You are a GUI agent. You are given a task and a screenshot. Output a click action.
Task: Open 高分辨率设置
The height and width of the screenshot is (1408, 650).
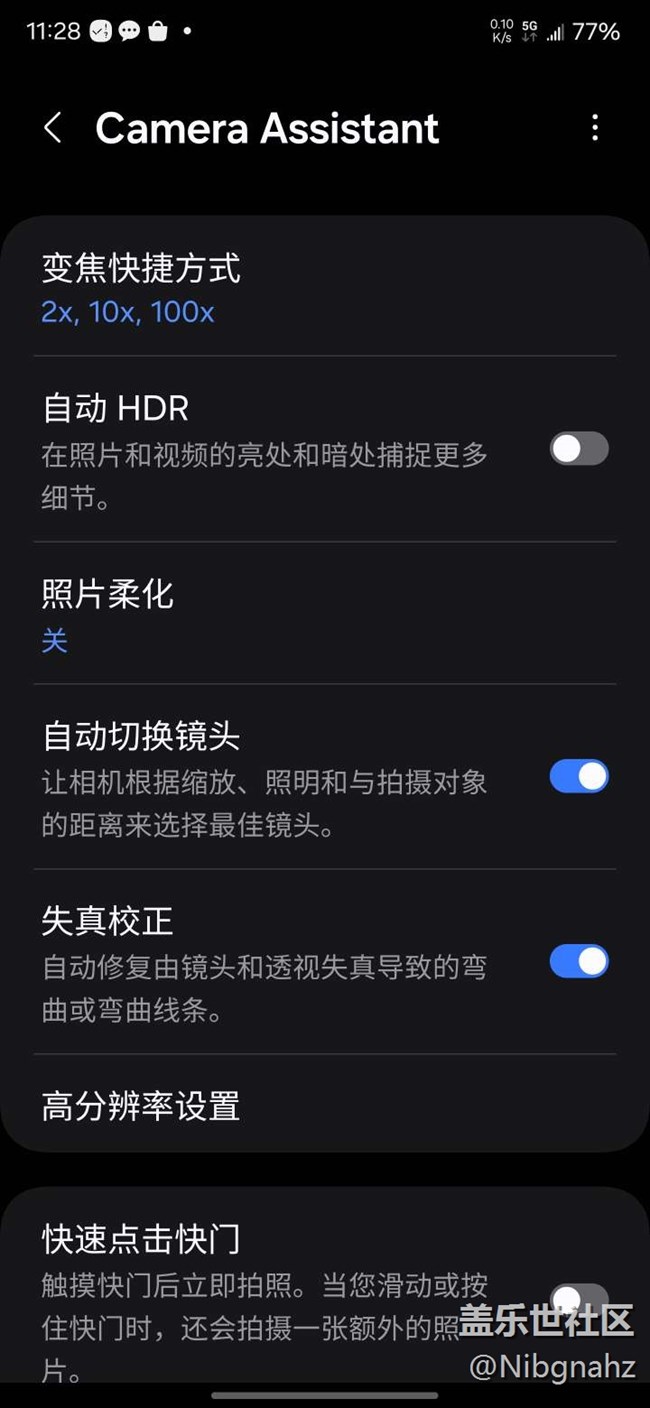tap(141, 1106)
